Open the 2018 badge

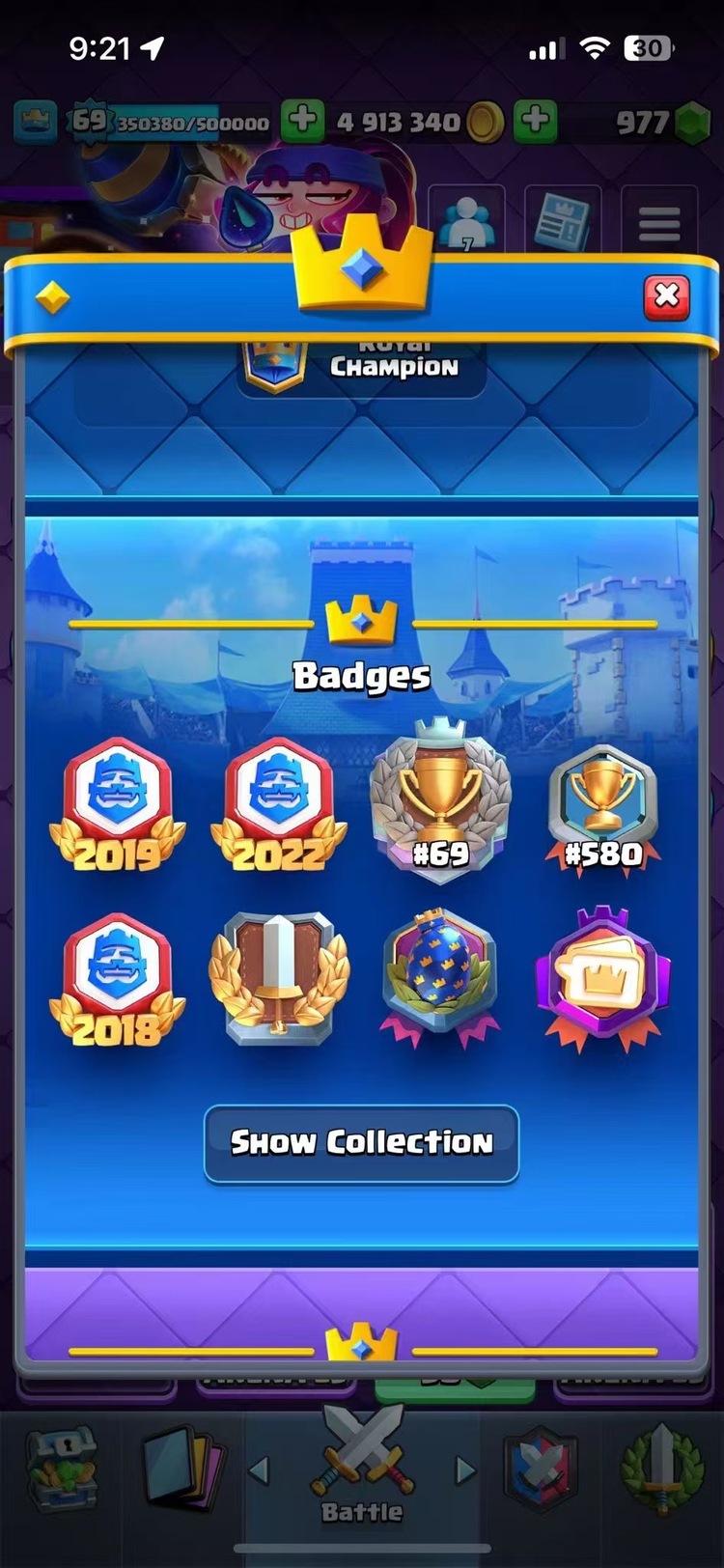pyautogui.click(x=117, y=979)
